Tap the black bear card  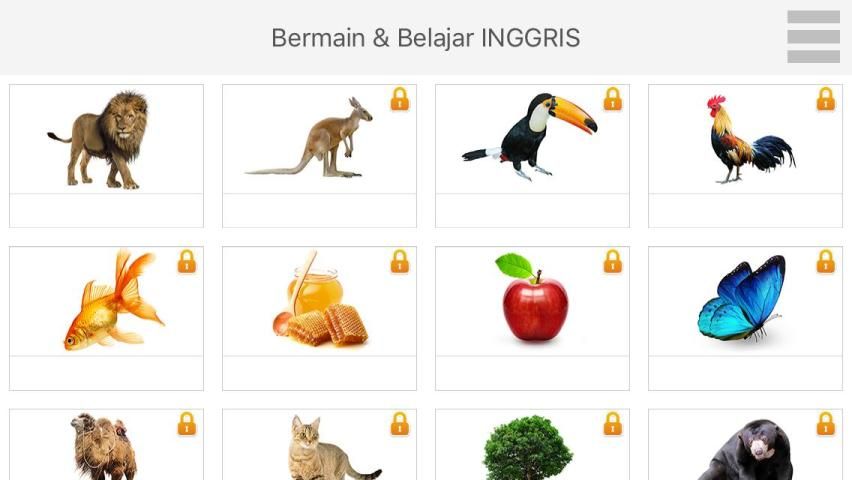click(x=745, y=447)
